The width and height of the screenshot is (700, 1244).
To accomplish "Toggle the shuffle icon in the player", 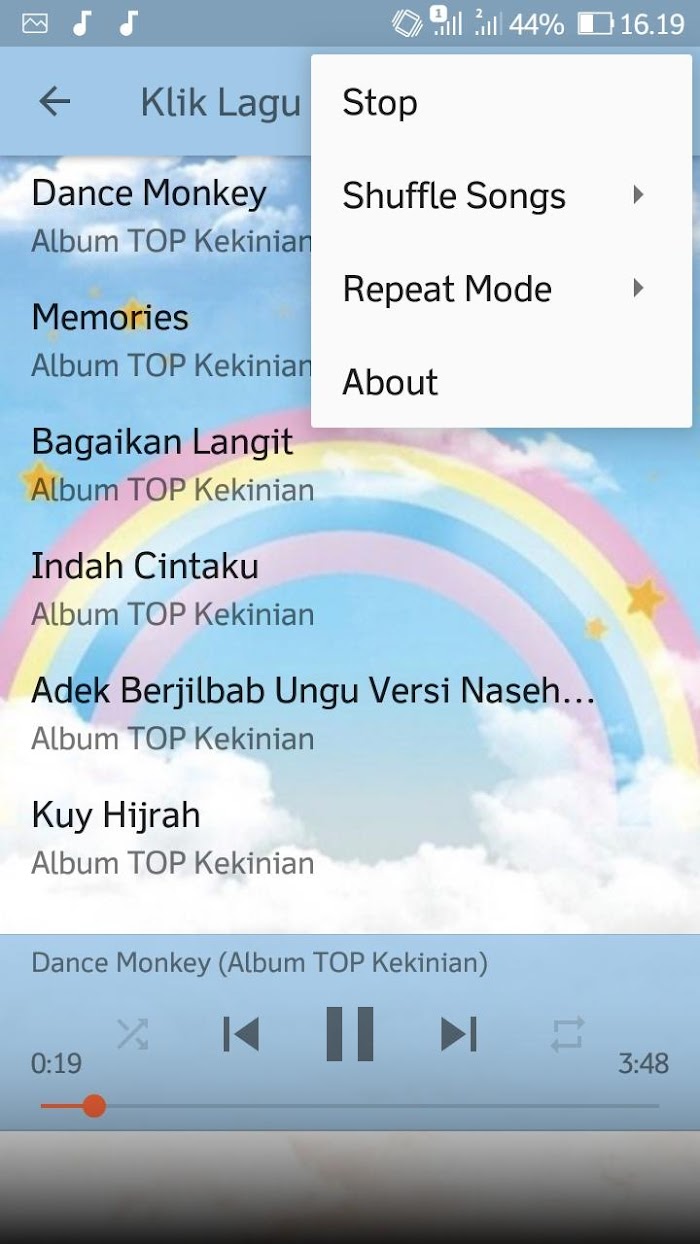I will [x=132, y=1034].
